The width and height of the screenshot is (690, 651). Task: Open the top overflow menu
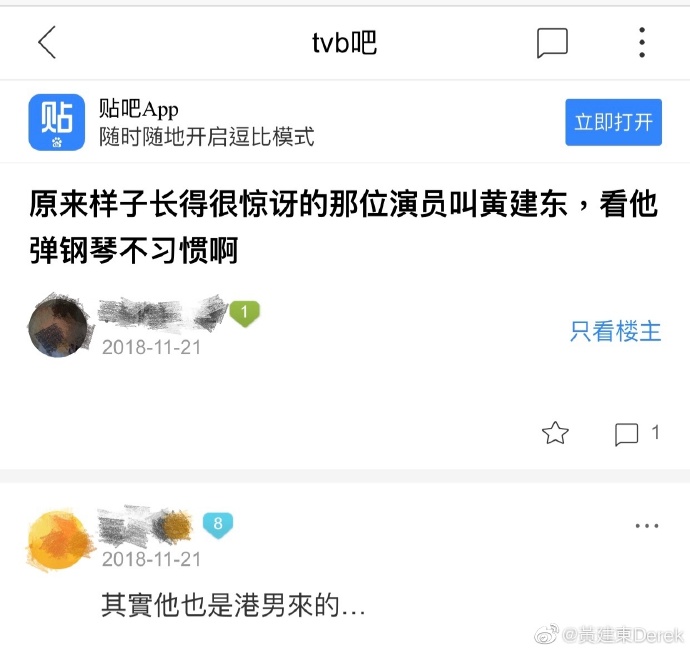tap(642, 43)
